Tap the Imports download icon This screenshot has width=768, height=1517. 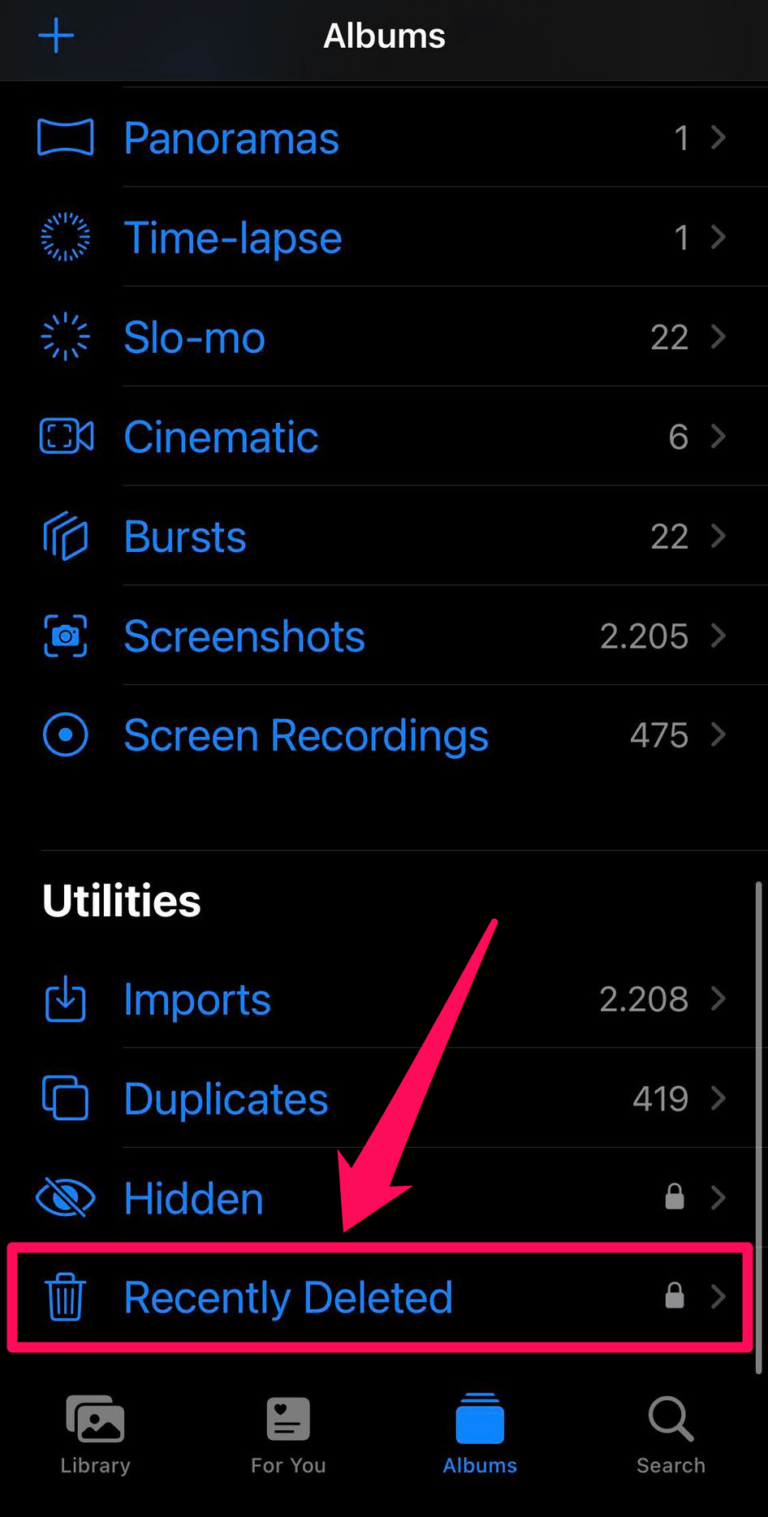point(65,998)
